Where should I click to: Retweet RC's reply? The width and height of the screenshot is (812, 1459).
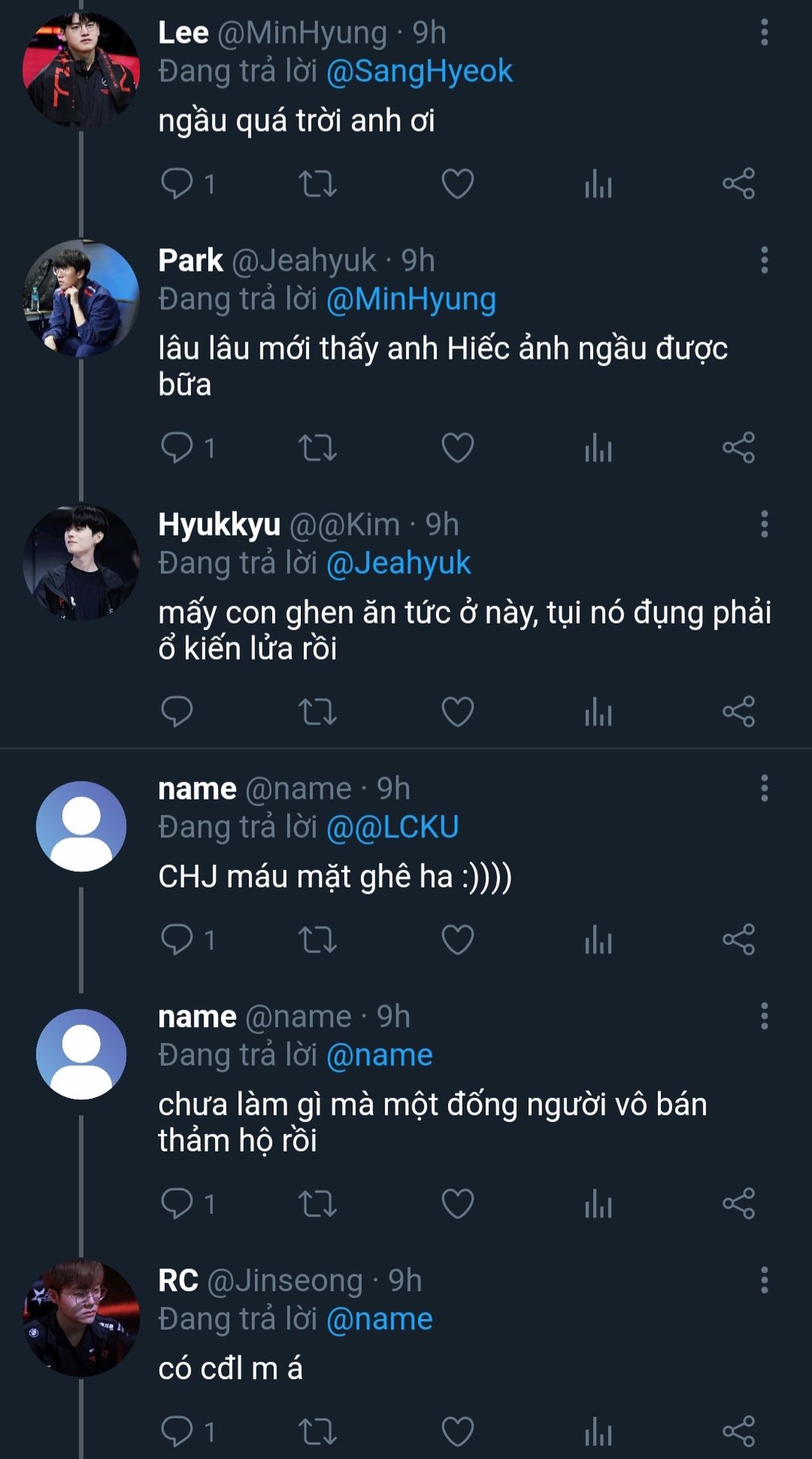318,1432
